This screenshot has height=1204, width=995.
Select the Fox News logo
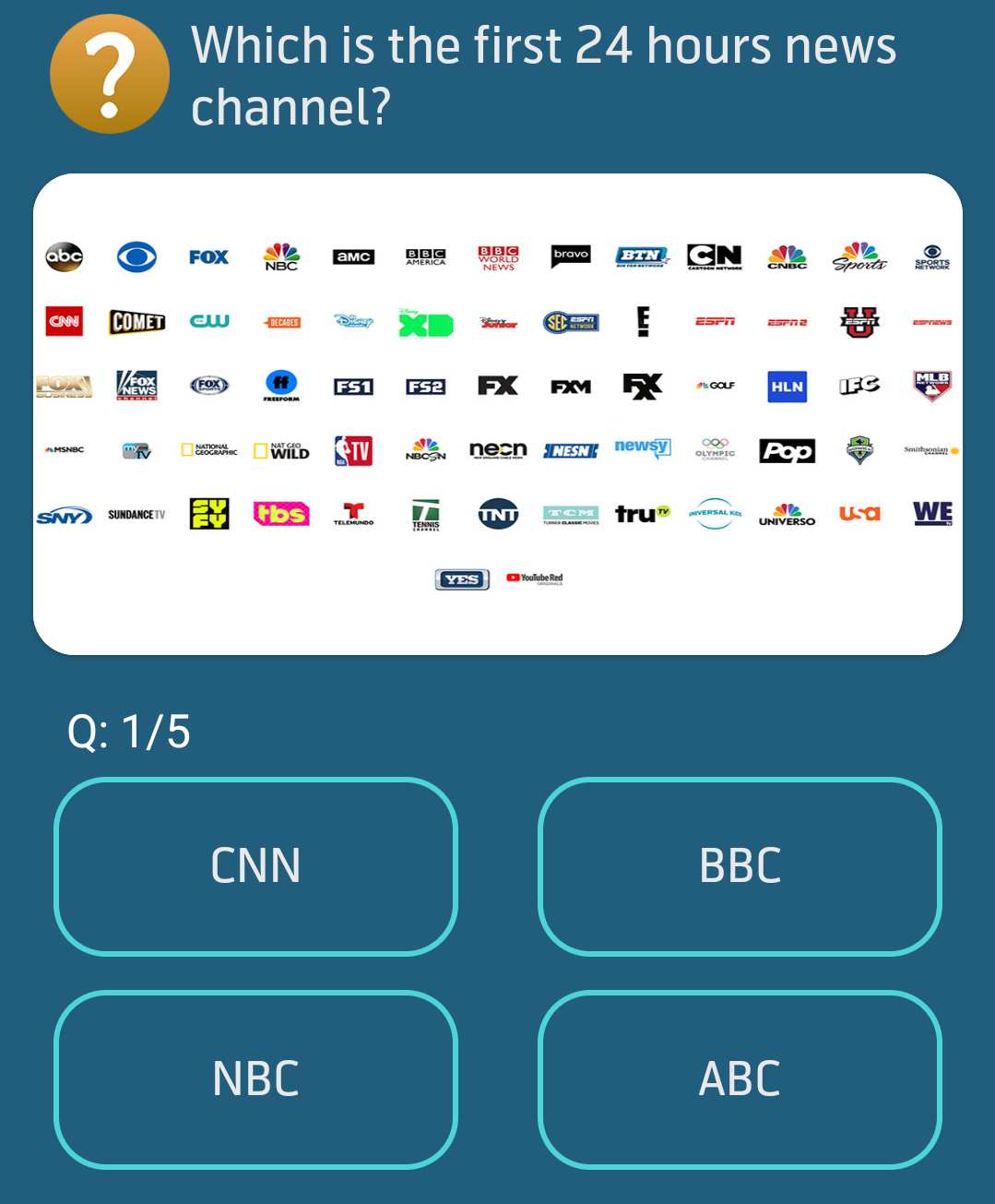point(138,384)
